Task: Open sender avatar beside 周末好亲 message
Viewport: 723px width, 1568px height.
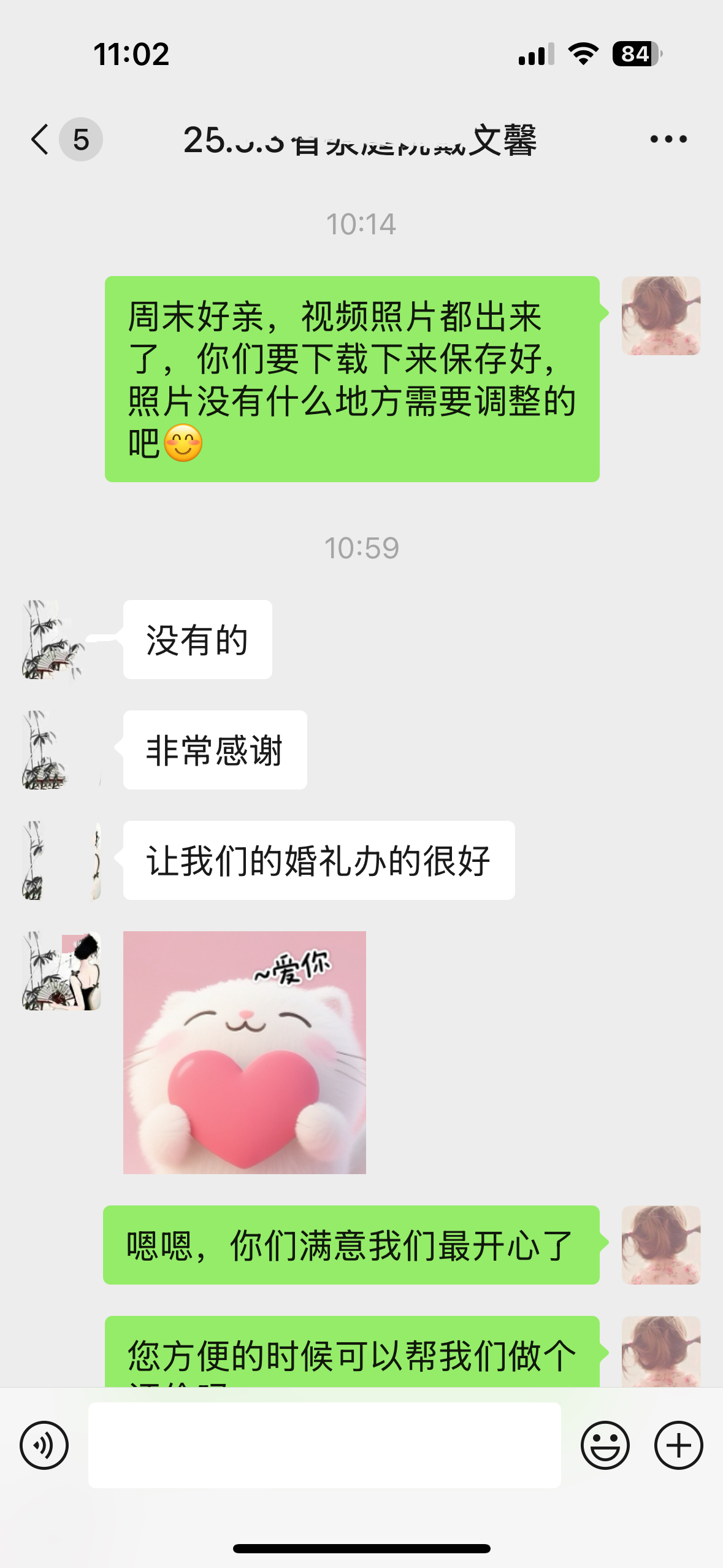Action: point(661,316)
